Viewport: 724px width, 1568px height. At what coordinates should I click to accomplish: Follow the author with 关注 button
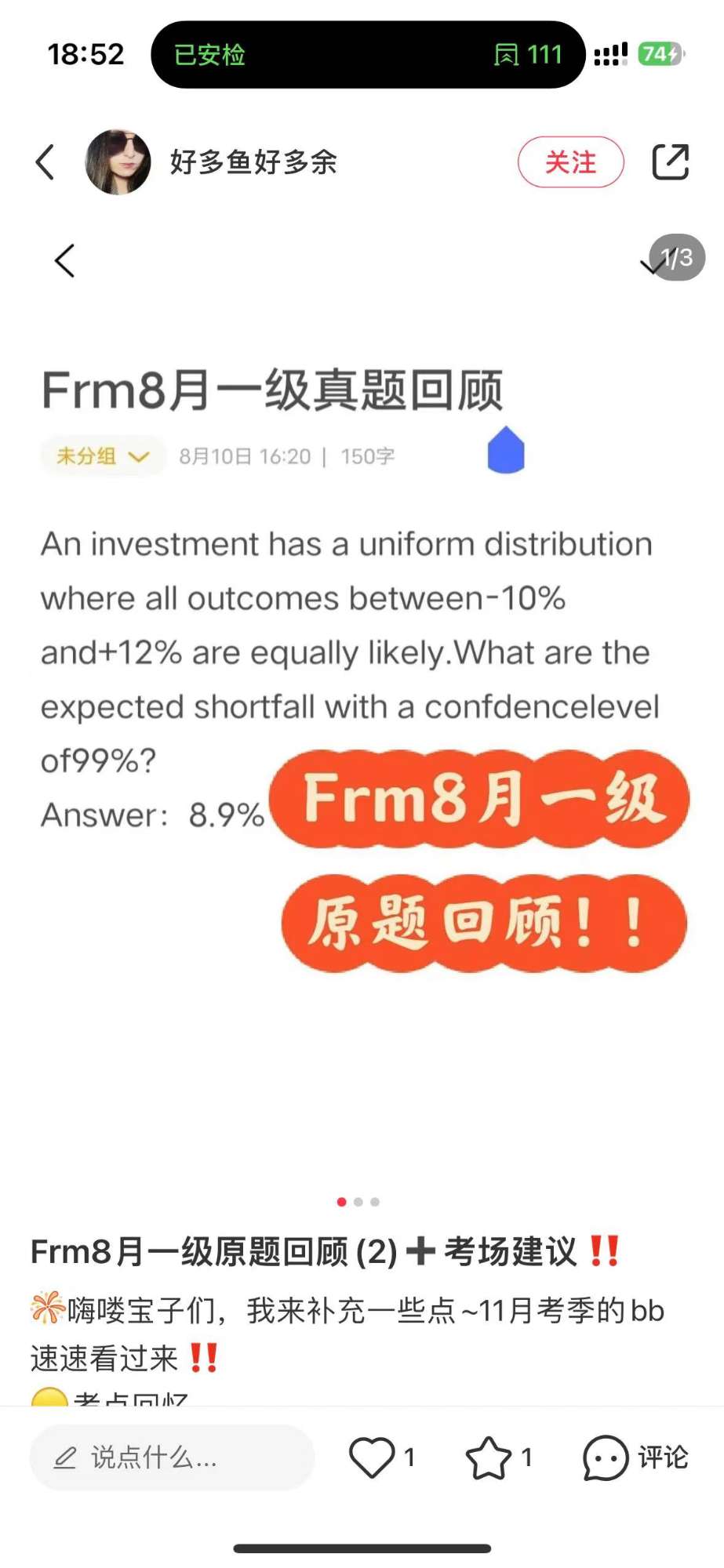click(x=570, y=162)
